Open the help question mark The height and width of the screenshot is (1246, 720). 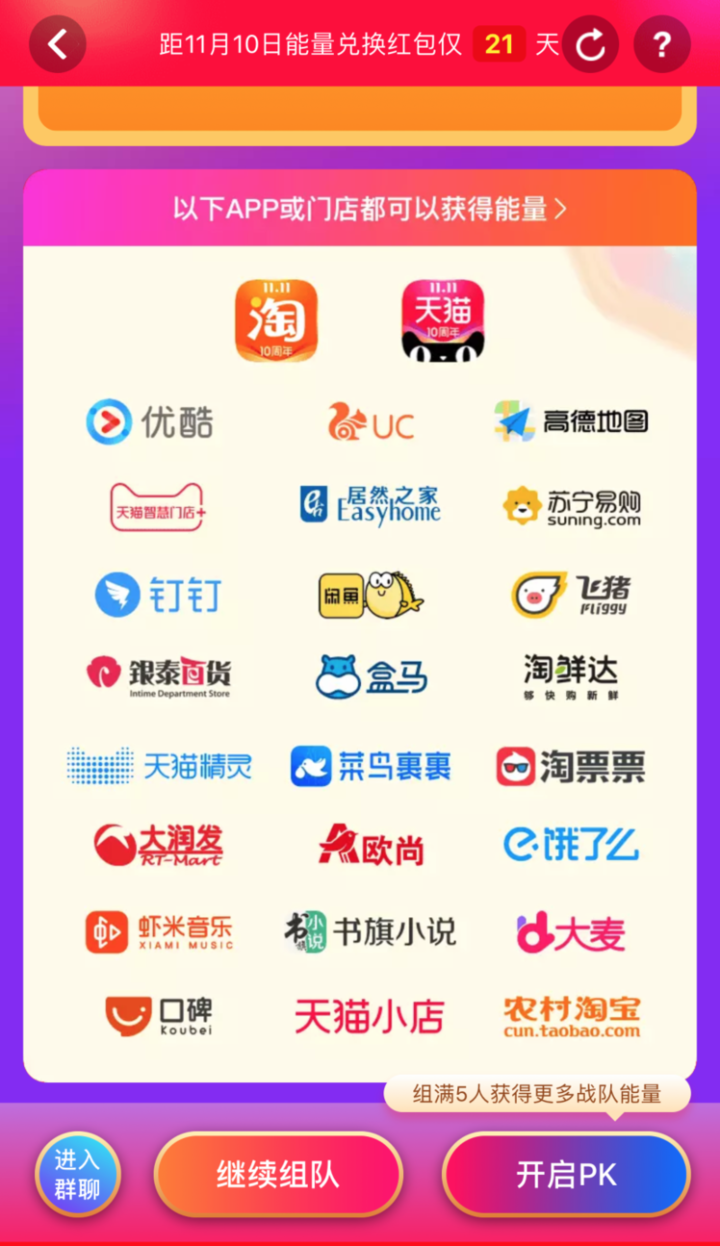[x=661, y=45]
